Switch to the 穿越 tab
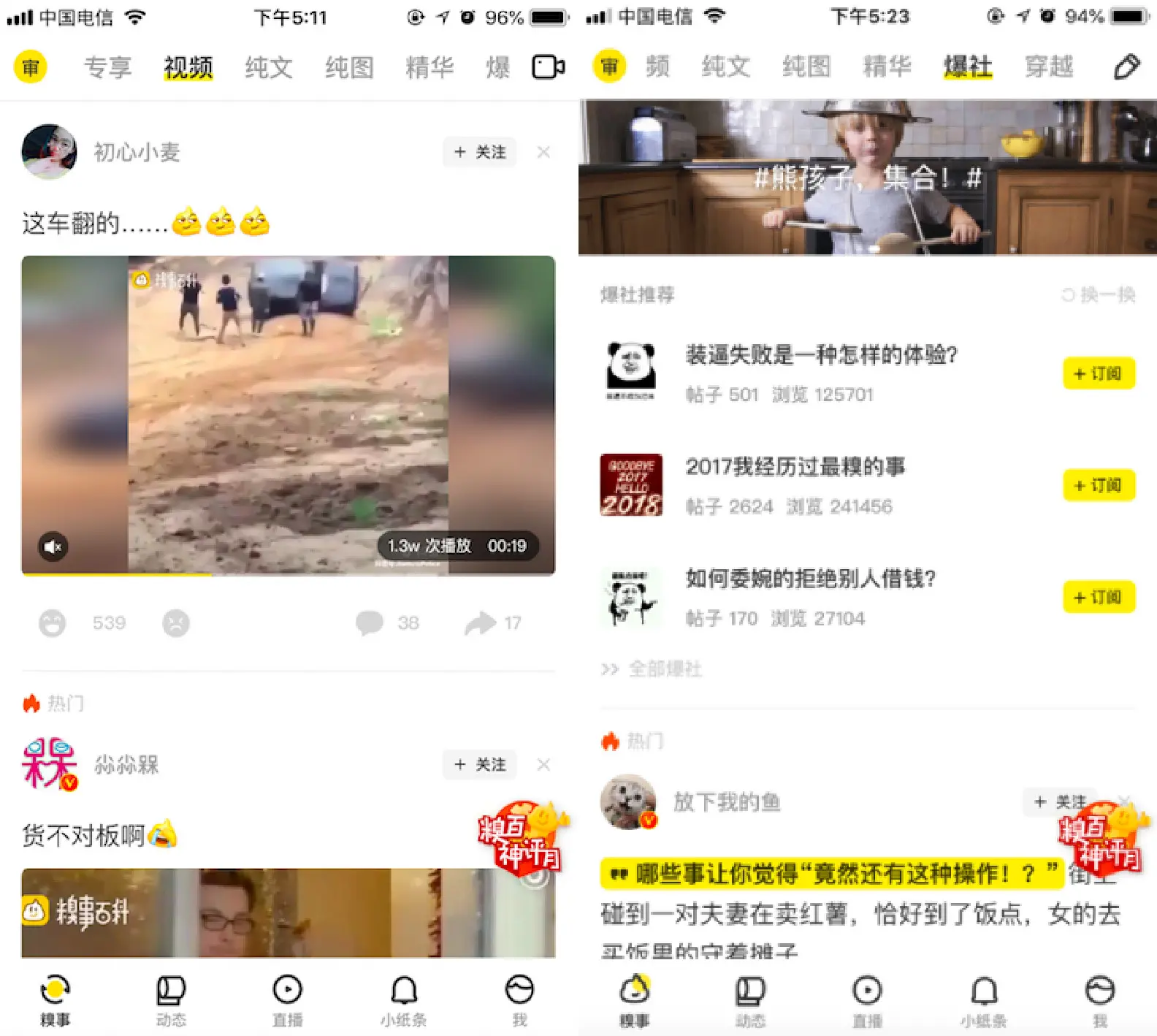Viewport: 1157px width, 1036px height. pyautogui.click(x=1048, y=66)
